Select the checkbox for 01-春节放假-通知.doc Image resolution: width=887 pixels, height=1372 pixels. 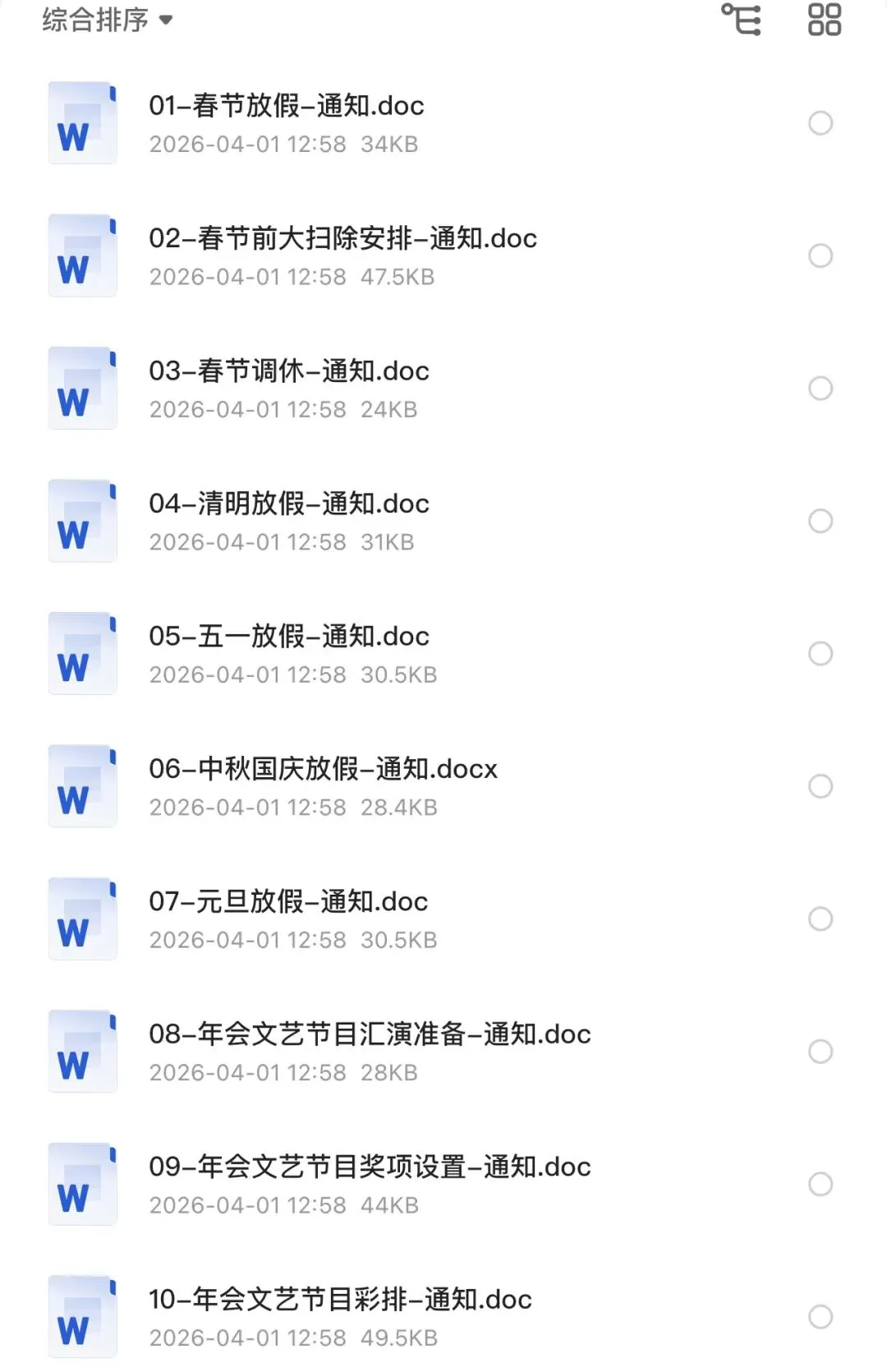(820, 123)
